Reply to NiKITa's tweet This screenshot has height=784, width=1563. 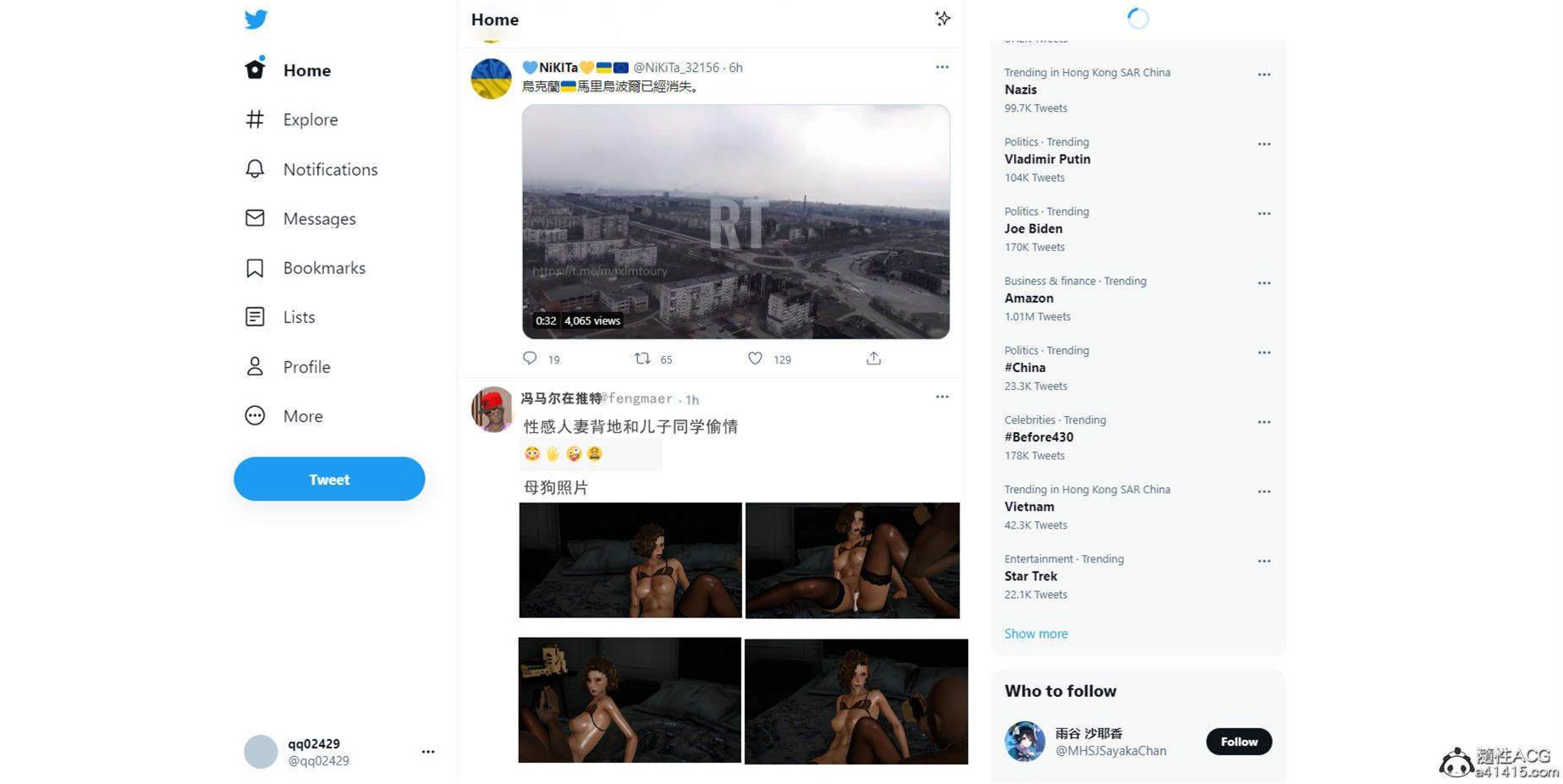point(530,359)
